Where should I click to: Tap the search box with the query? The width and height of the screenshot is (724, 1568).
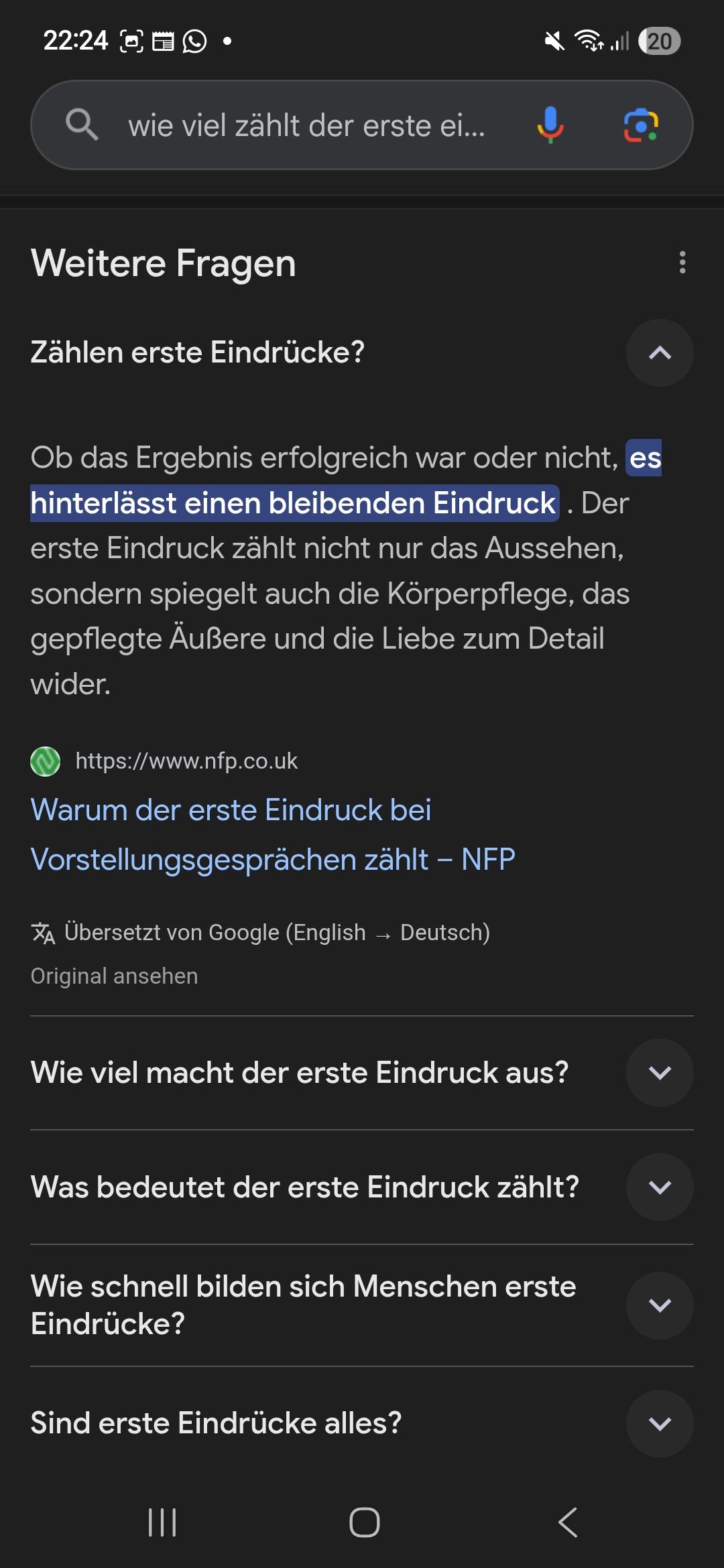pos(306,125)
